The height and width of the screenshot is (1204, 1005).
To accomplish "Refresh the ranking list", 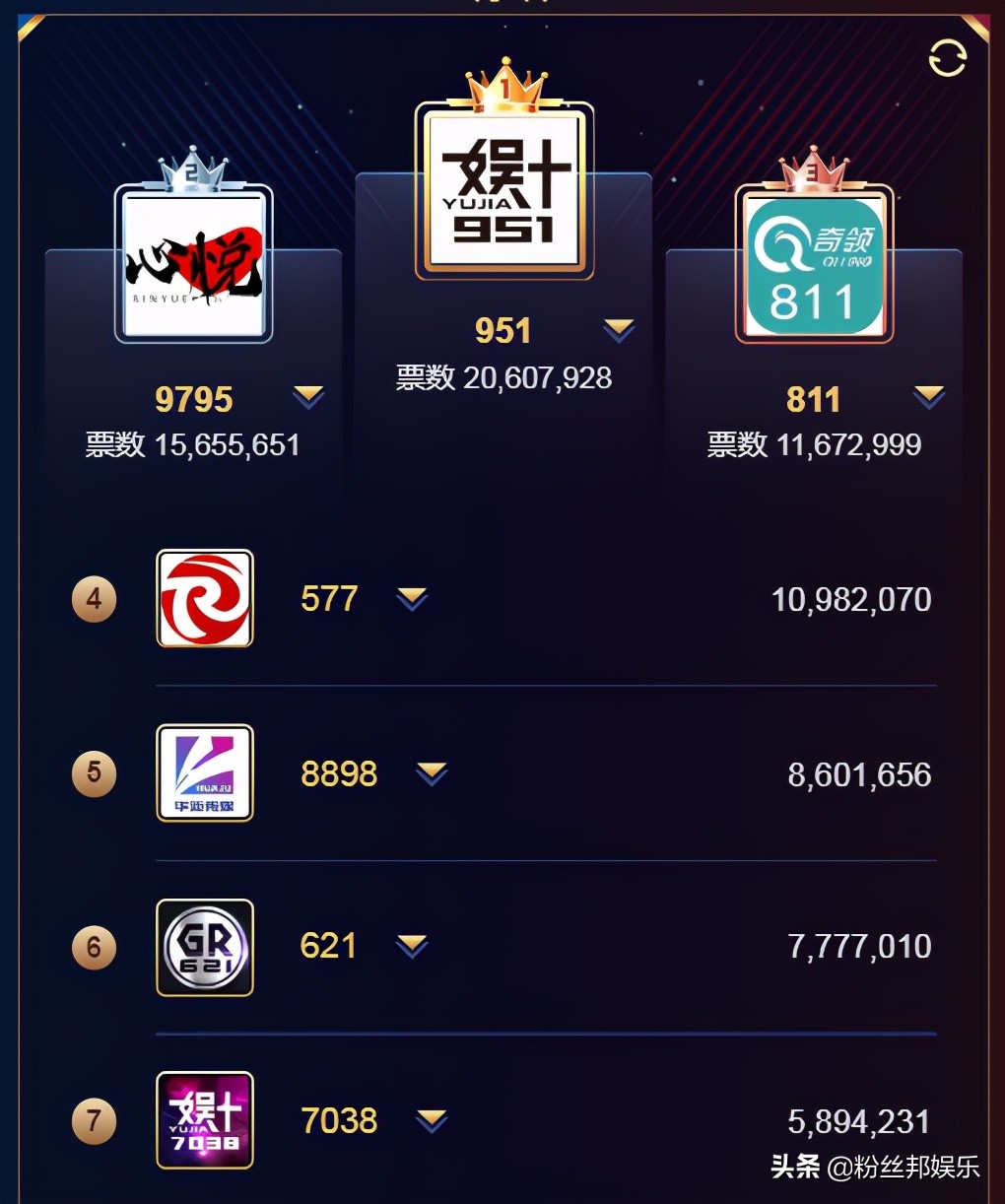I will point(948,58).
